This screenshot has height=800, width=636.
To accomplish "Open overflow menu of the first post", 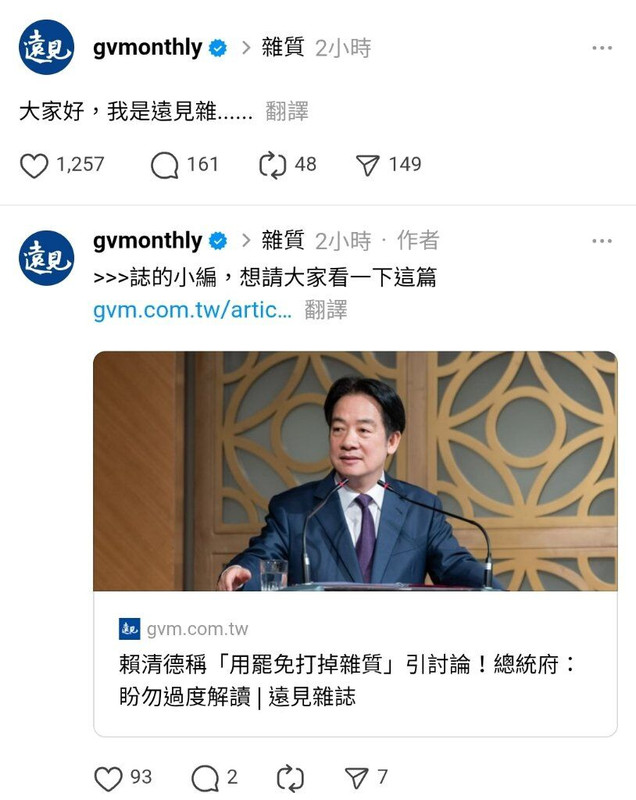I will tap(602, 48).
